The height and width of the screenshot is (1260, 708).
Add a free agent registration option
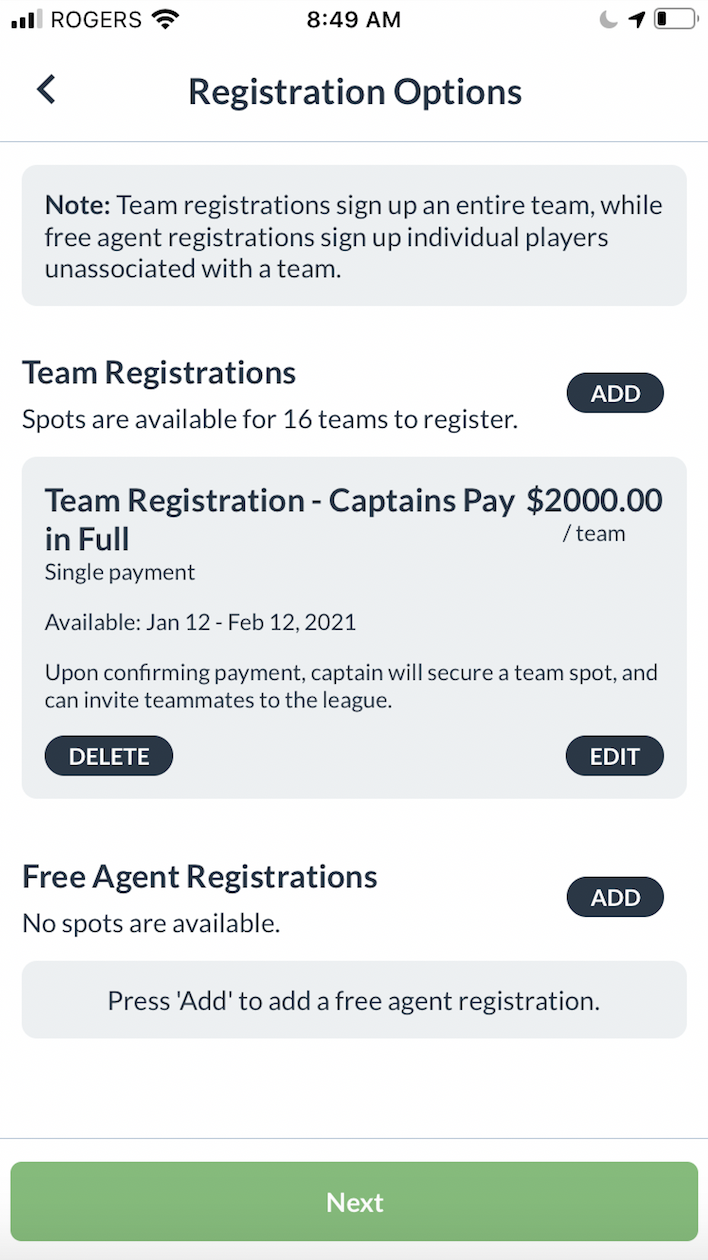(615, 897)
